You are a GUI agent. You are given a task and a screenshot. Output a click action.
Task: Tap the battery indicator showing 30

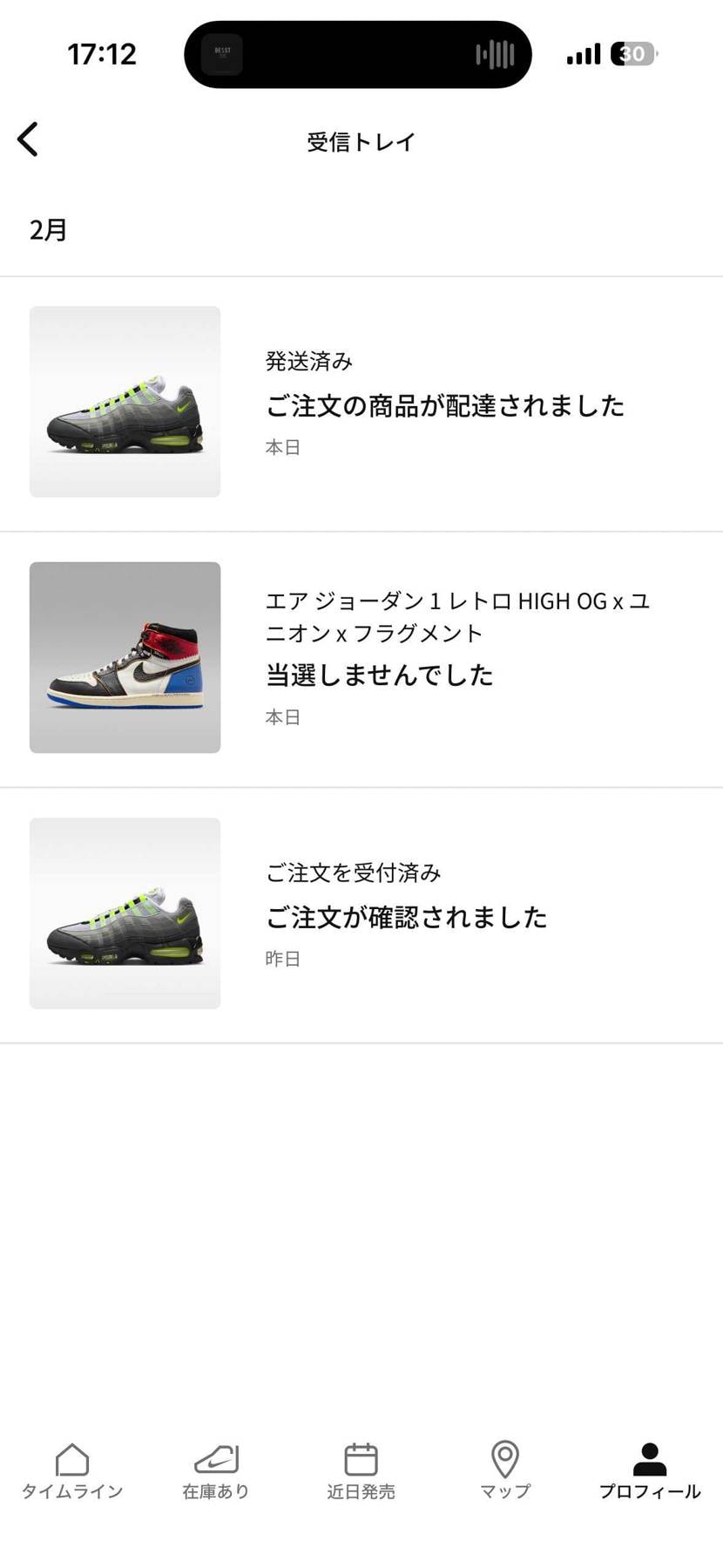[x=633, y=54]
